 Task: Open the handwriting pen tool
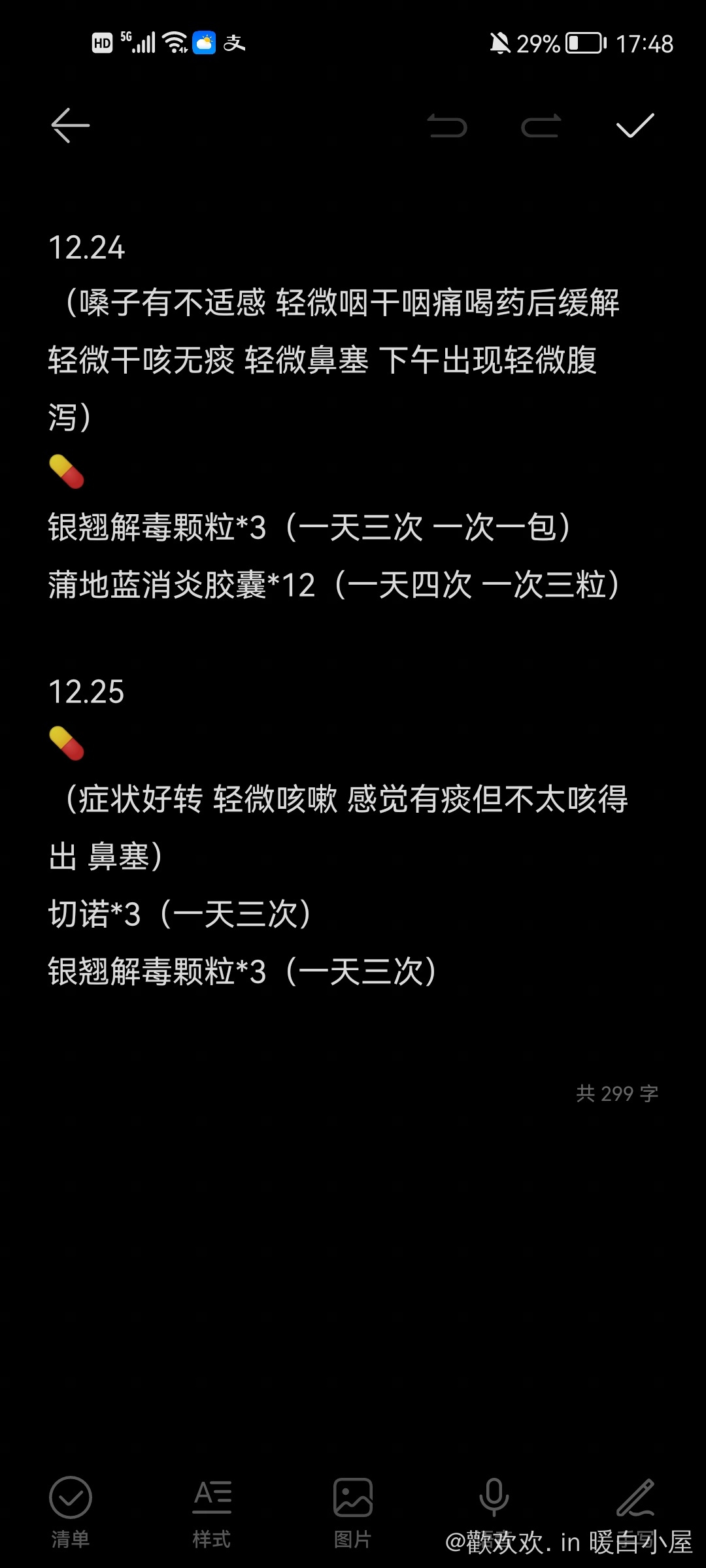(635, 1503)
